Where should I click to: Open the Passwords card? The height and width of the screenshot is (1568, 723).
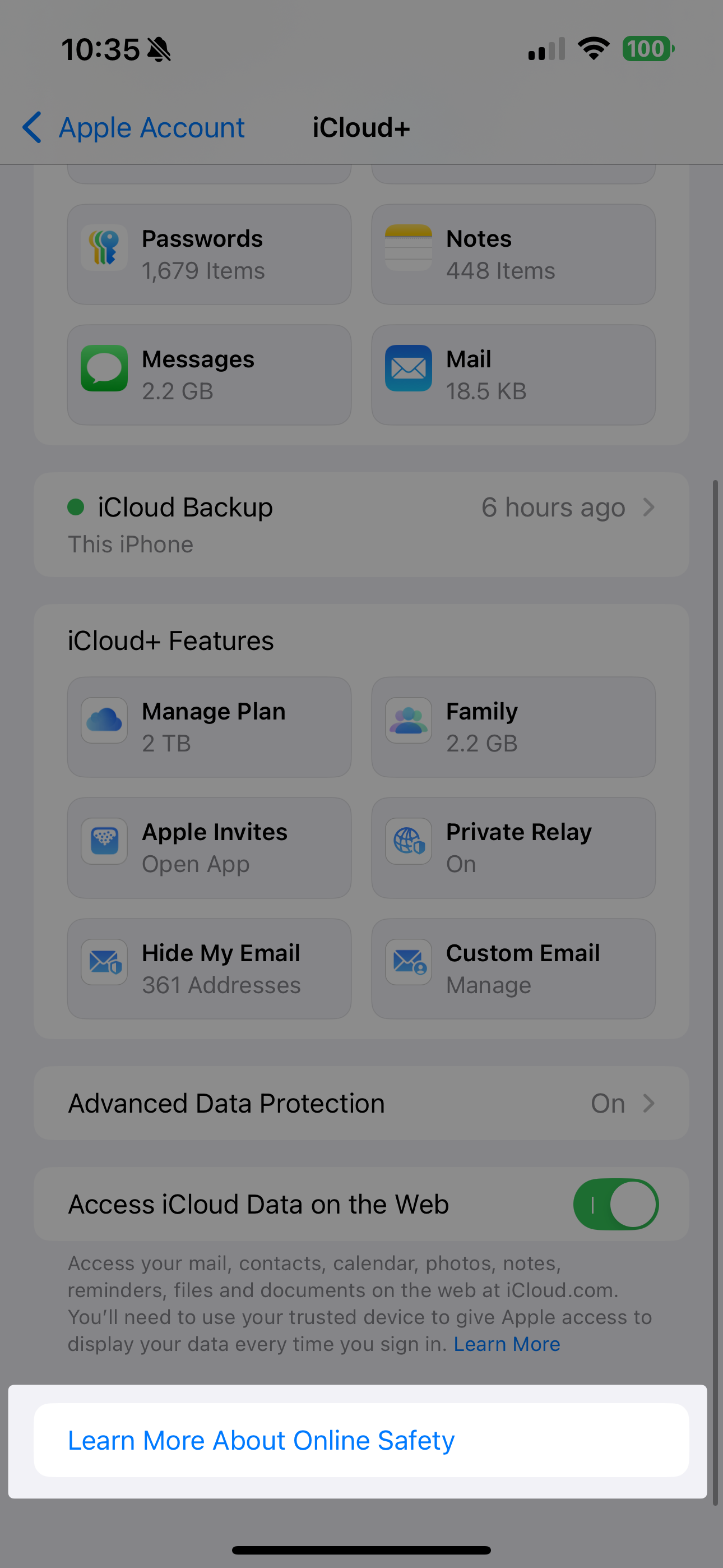pyautogui.click(x=208, y=255)
